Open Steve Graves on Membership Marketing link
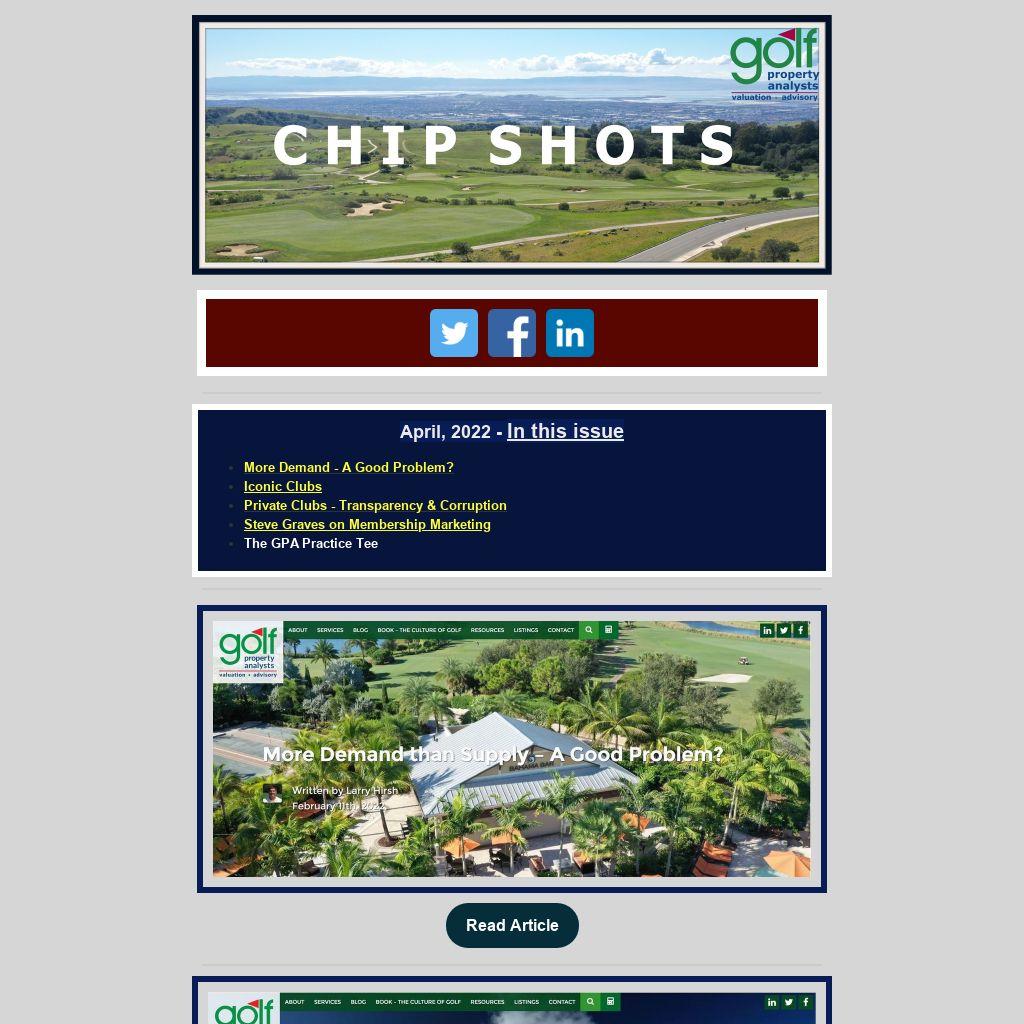The width and height of the screenshot is (1024, 1024). pyautogui.click(x=367, y=524)
